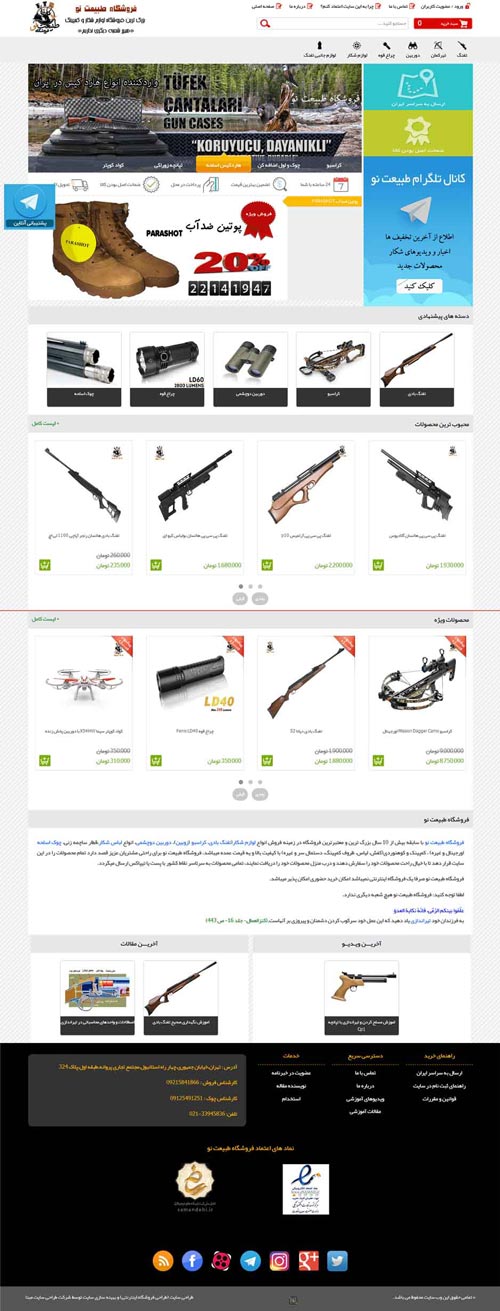Open the red shopping cart button

(x=443, y=23)
